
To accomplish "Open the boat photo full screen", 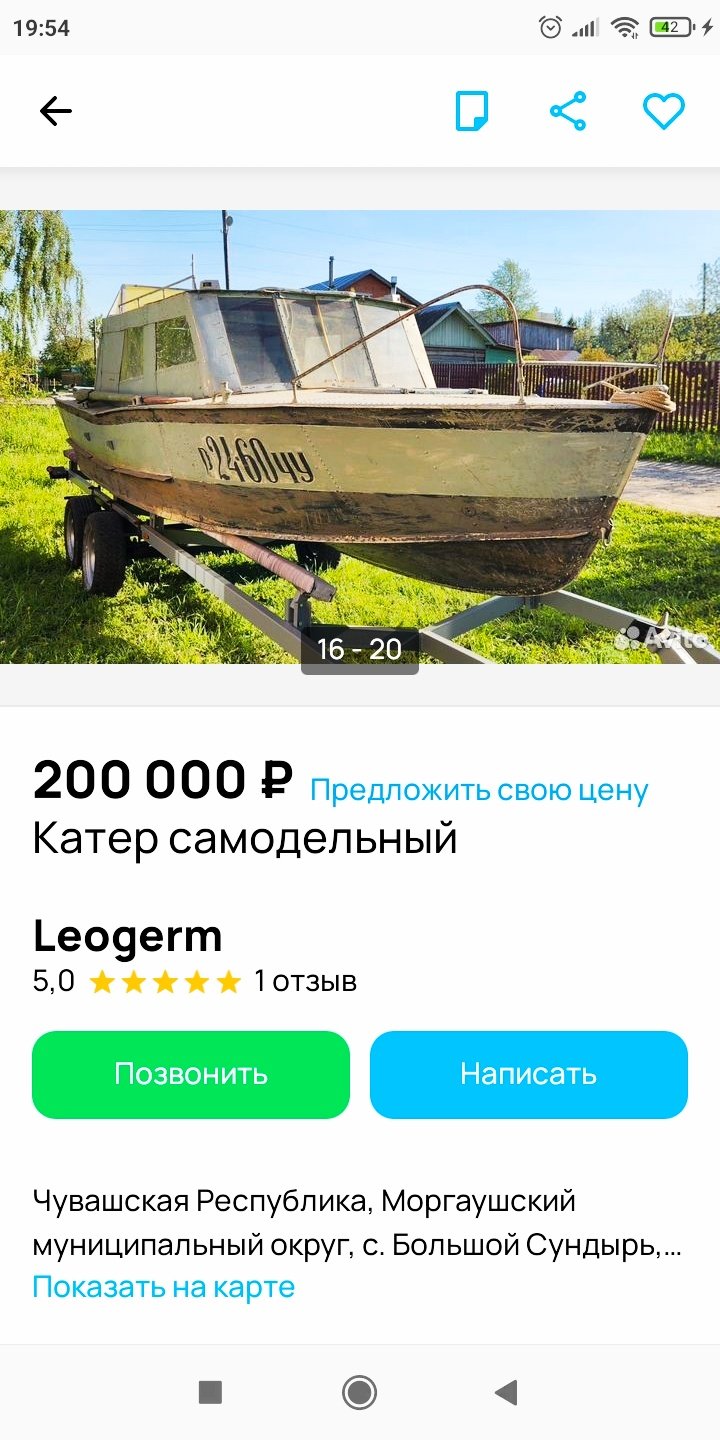I will pos(360,436).
